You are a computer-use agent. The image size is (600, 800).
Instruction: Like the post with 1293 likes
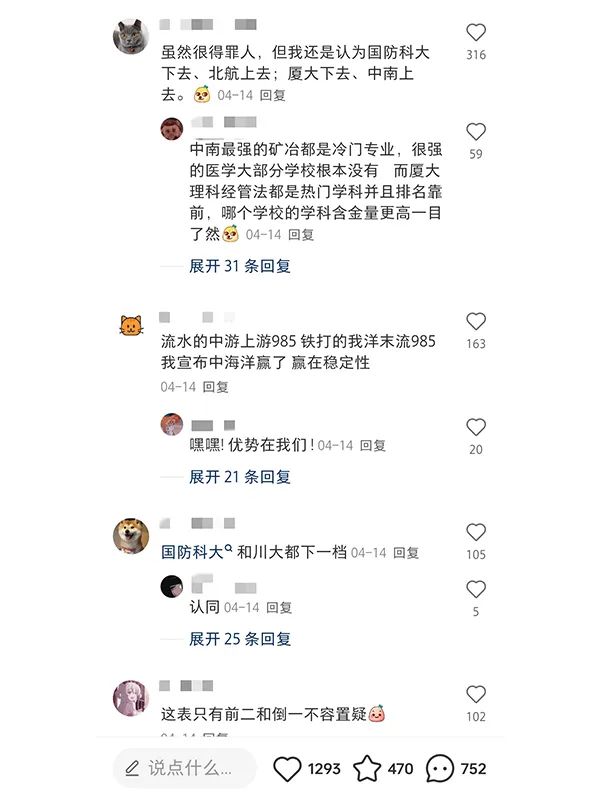coord(288,768)
